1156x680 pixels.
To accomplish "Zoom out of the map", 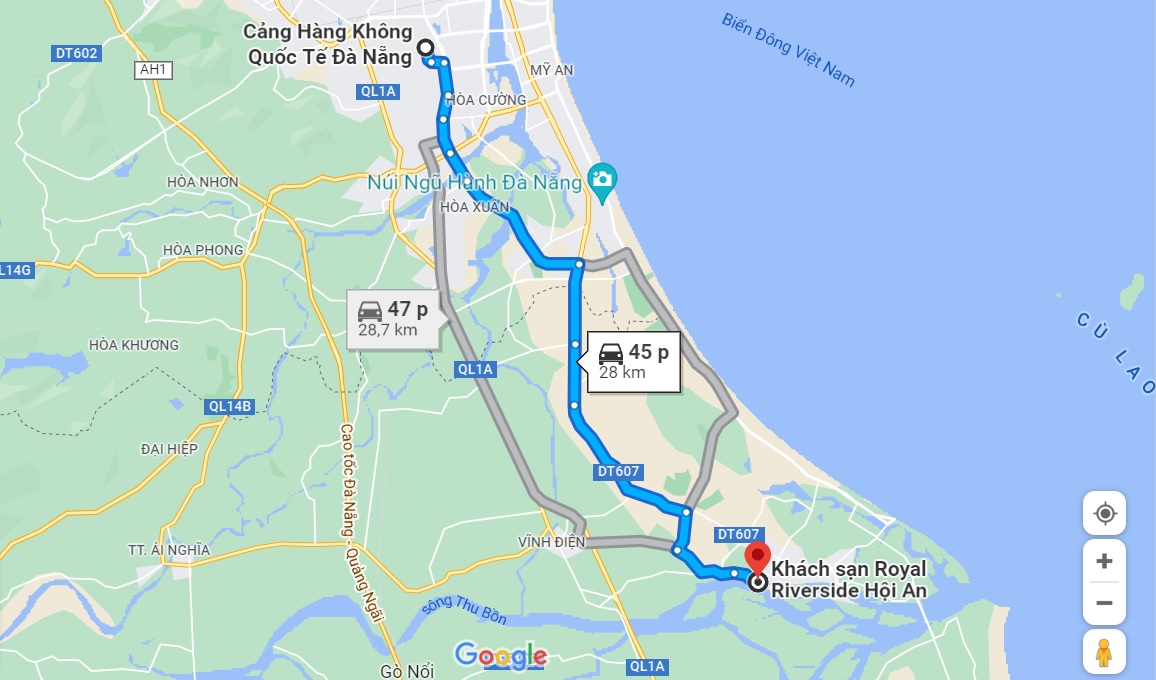I will [x=1104, y=603].
